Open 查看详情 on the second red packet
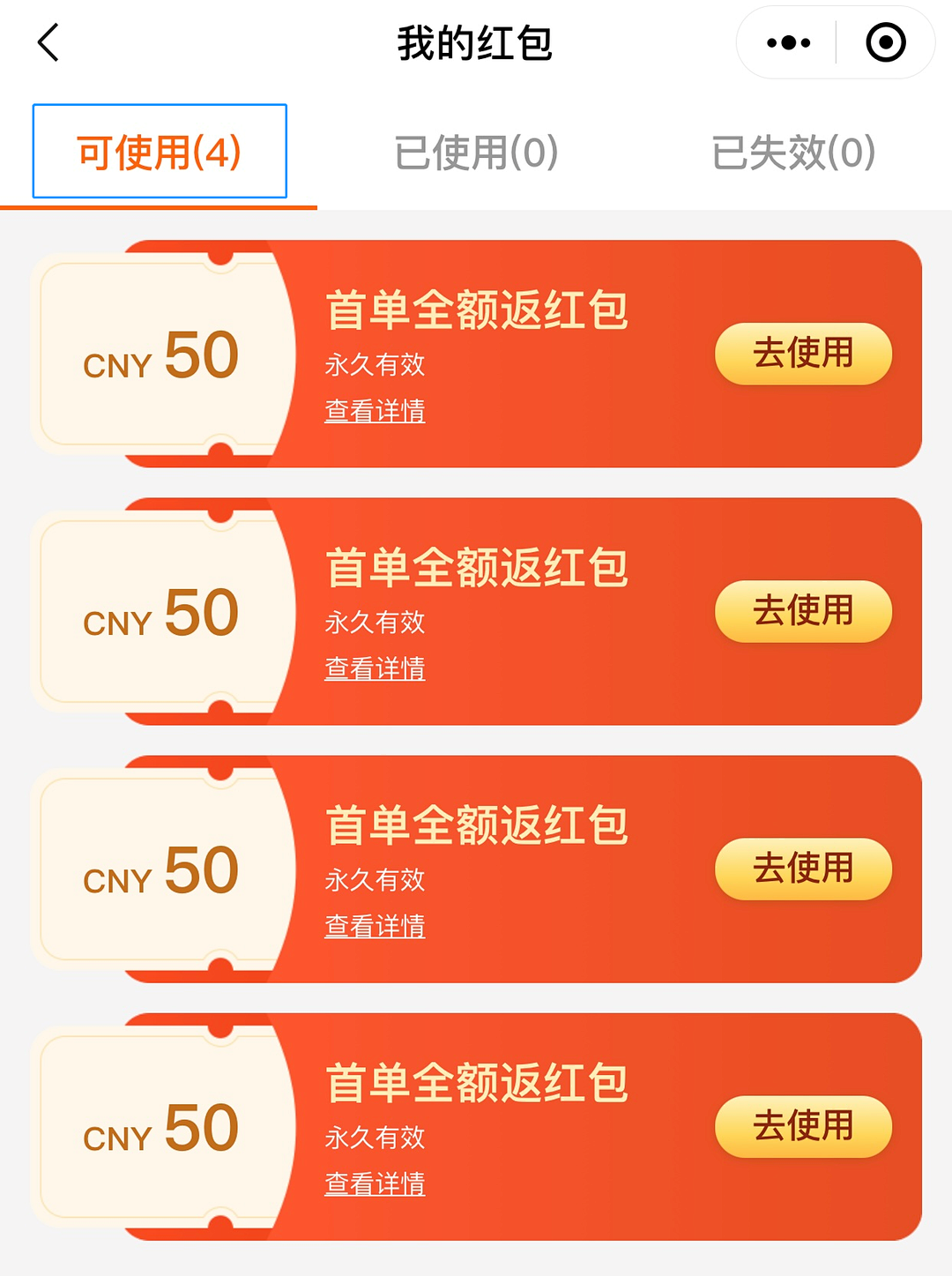Screen dimensions: 952x1276 tap(375, 668)
